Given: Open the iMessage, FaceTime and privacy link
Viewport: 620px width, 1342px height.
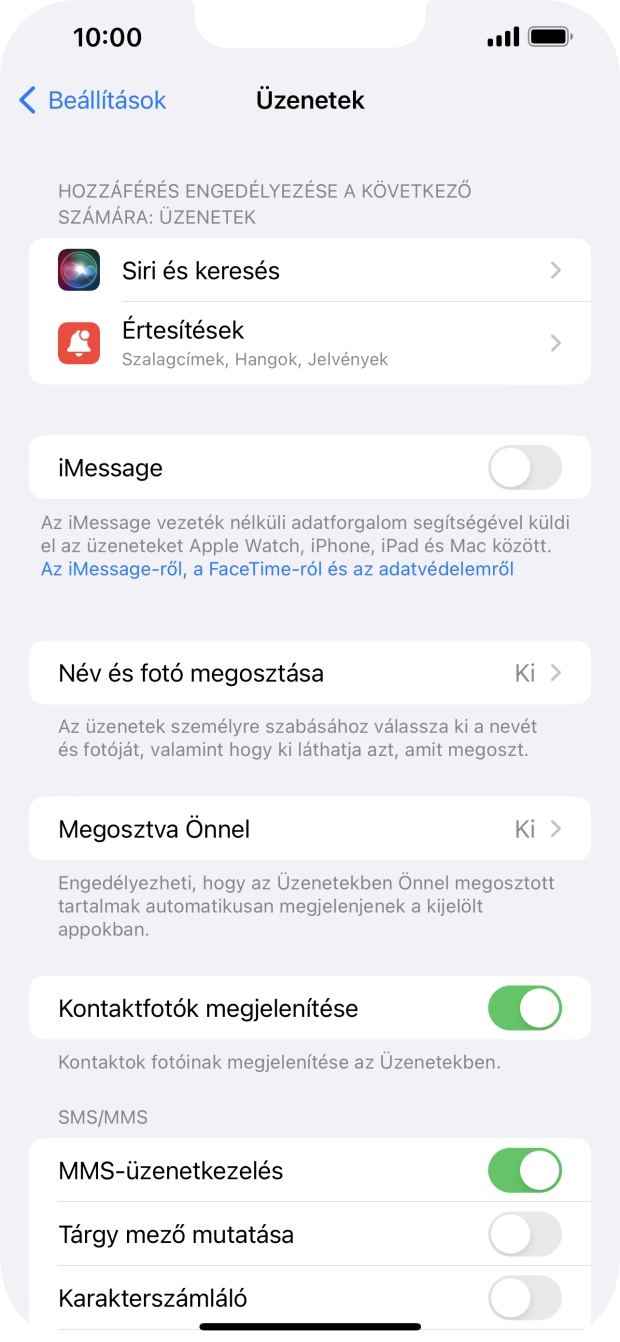Looking at the screenshot, I should click(x=277, y=570).
